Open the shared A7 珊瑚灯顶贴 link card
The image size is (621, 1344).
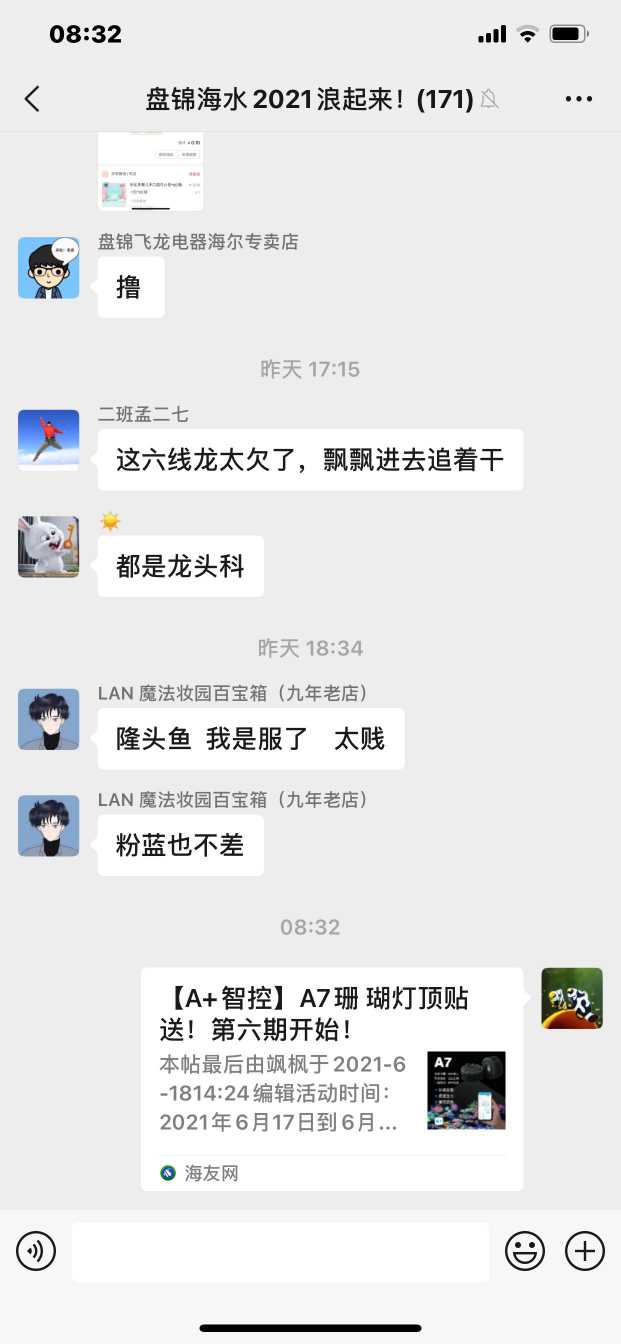[x=331, y=1078]
